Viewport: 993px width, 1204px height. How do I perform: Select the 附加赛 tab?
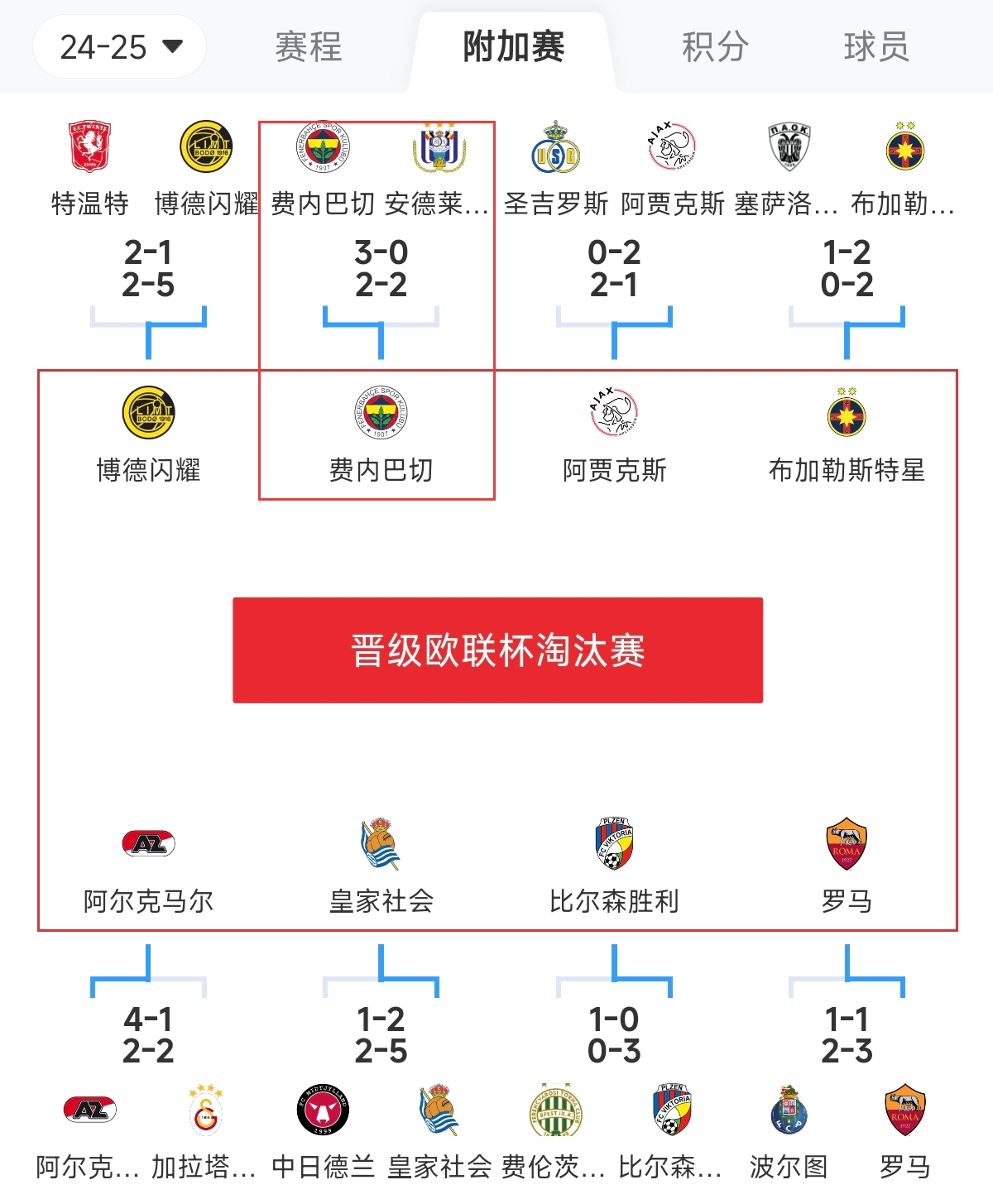coord(513,47)
